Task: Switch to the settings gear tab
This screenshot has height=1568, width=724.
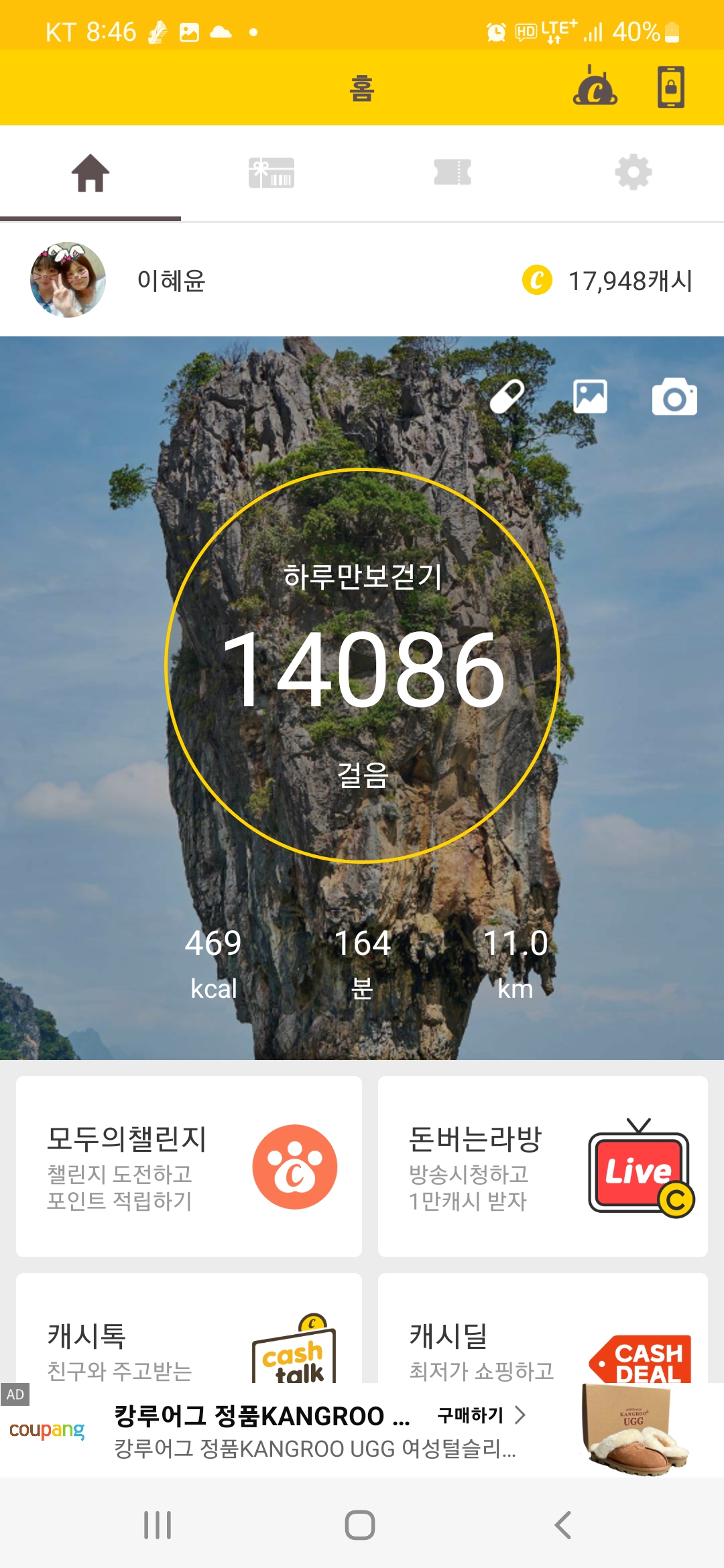Action: click(633, 173)
